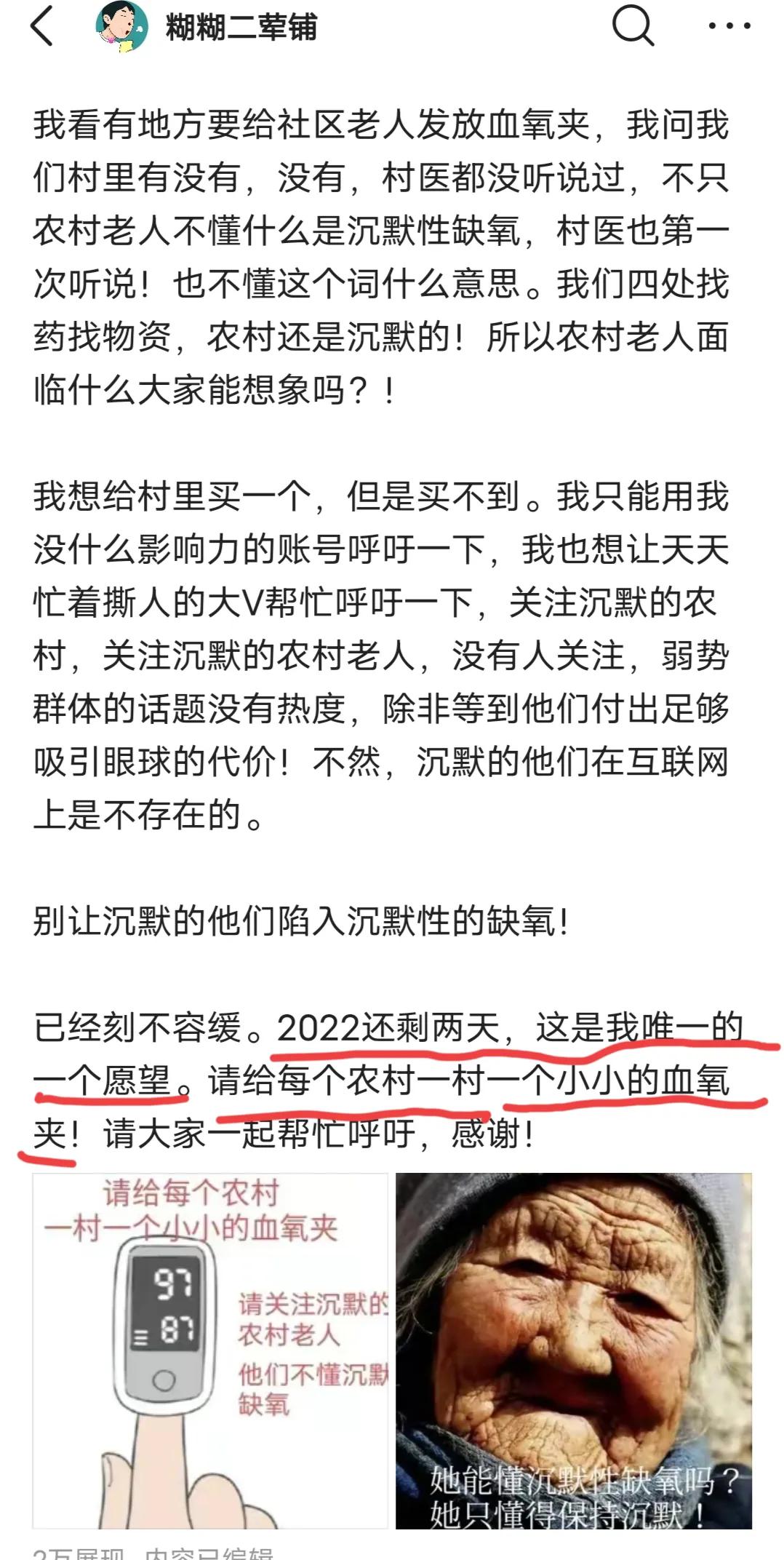Open 糊糊二荤铺's profile avatar
This screenshot has width=784, height=1560.
coord(121,26)
